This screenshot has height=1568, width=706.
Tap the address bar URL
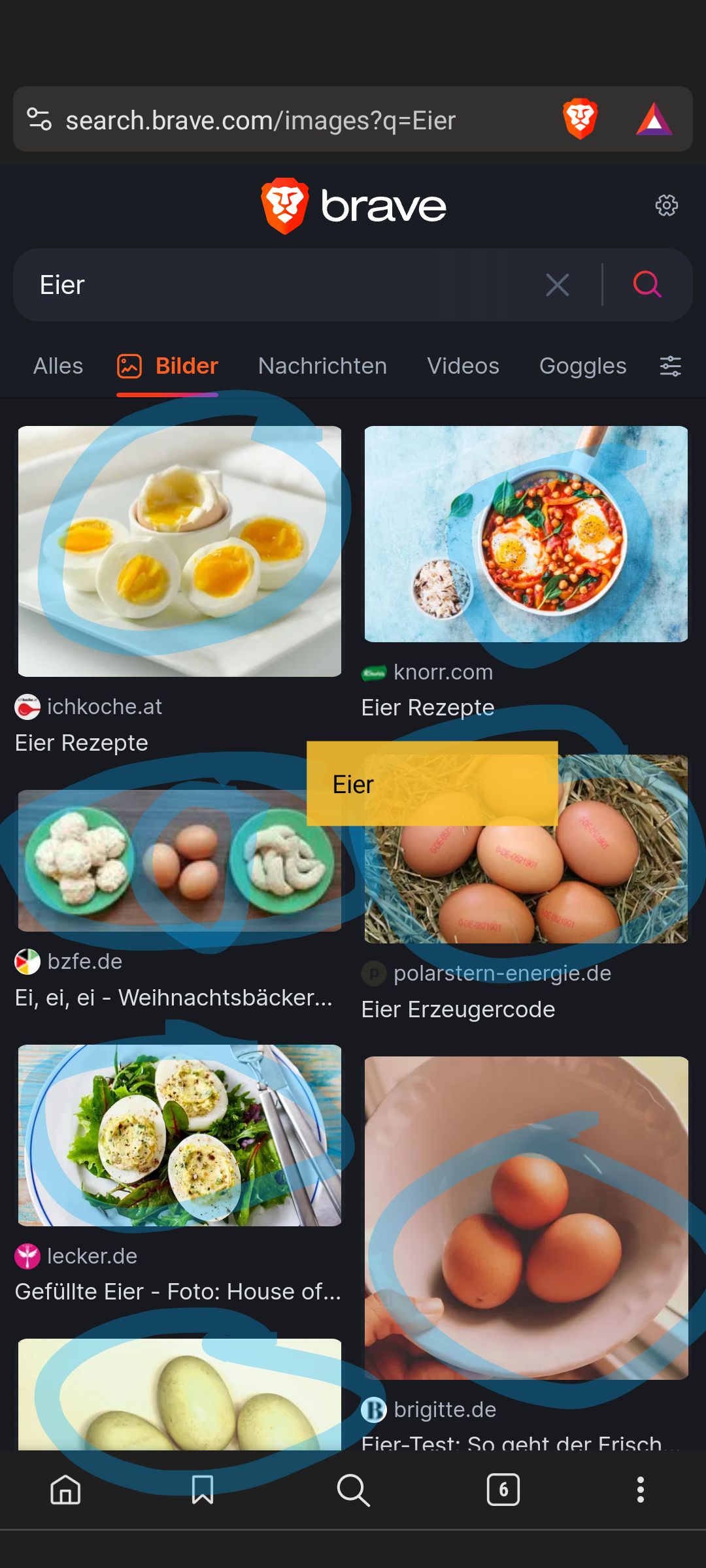pyautogui.click(x=260, y=121)
